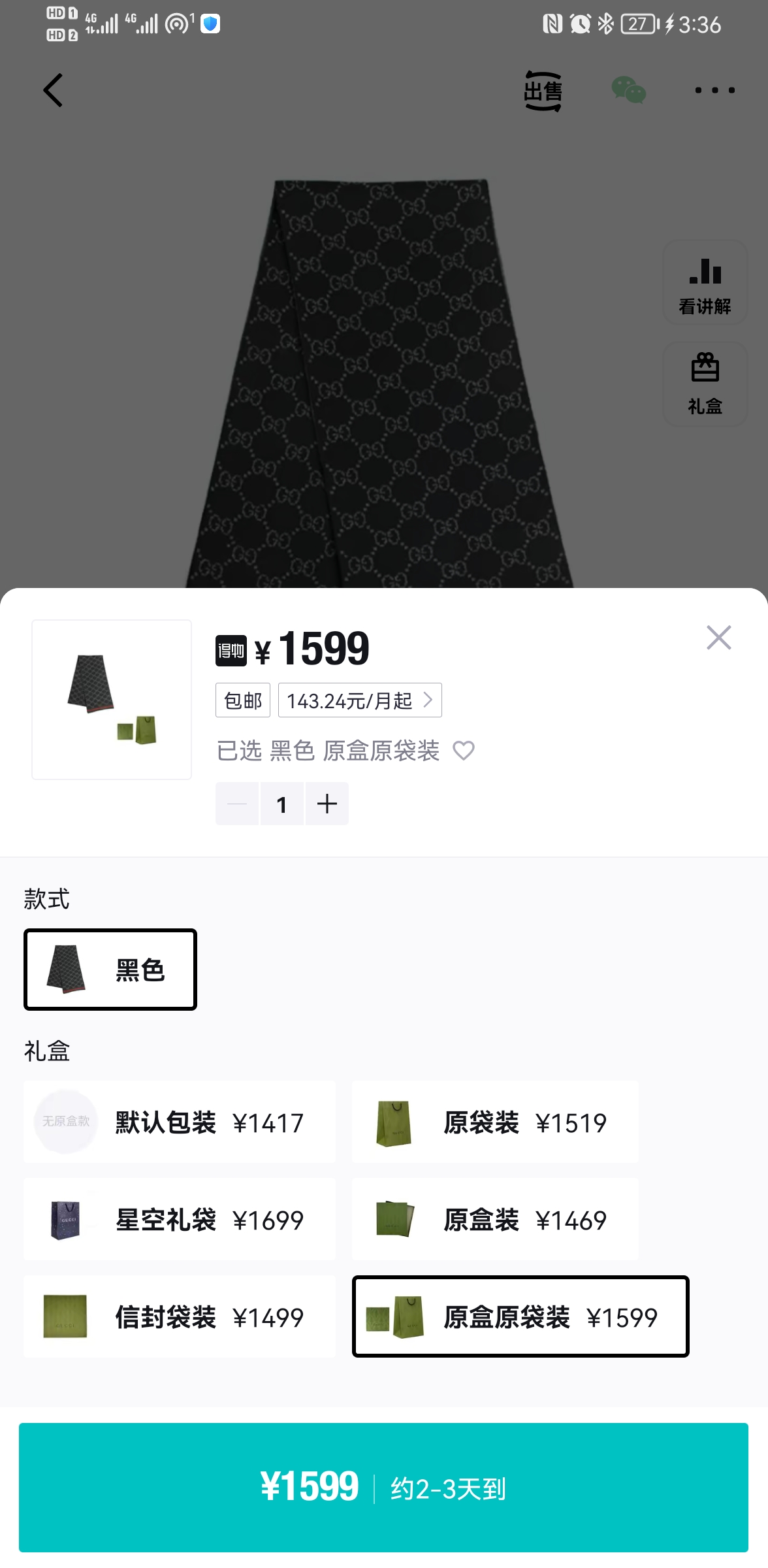768x1568 pixels.
Task: Tap the 礼盒 gift box side button
Action: [x=705, y=384]
